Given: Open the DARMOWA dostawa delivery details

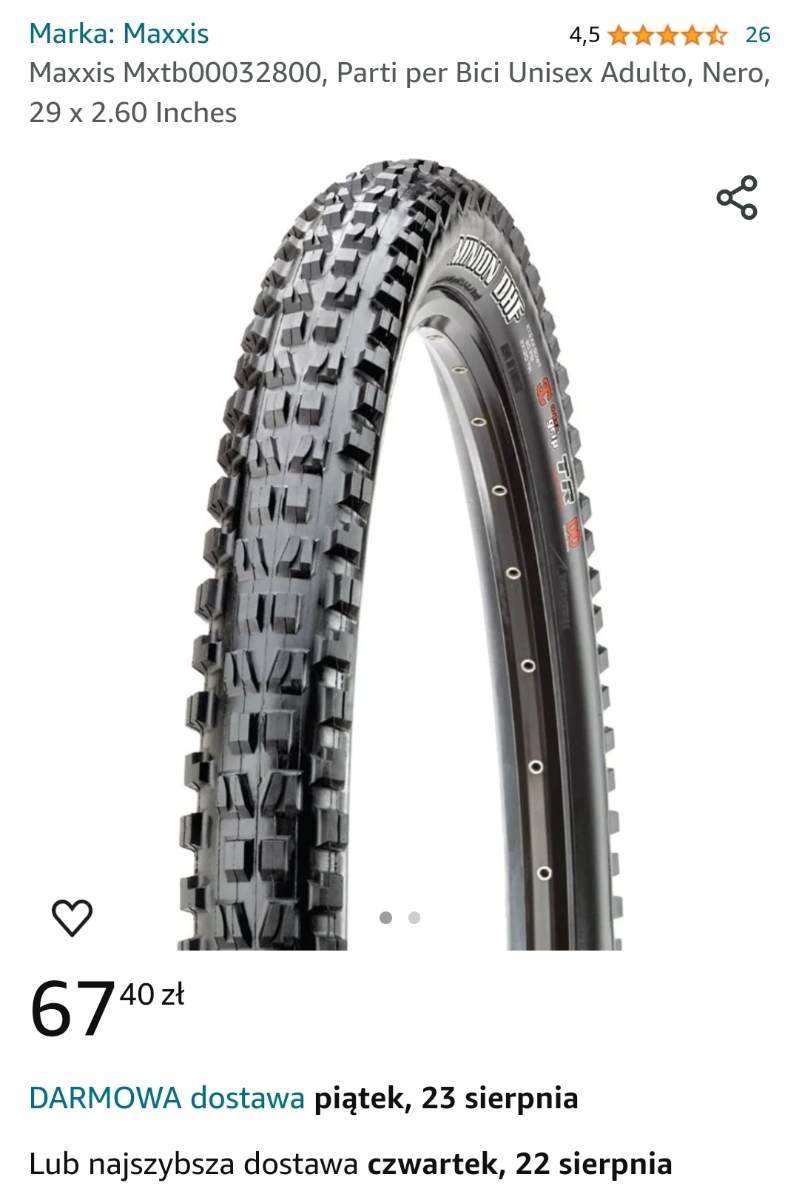Looking at the screenshot, I should 167,1098.
